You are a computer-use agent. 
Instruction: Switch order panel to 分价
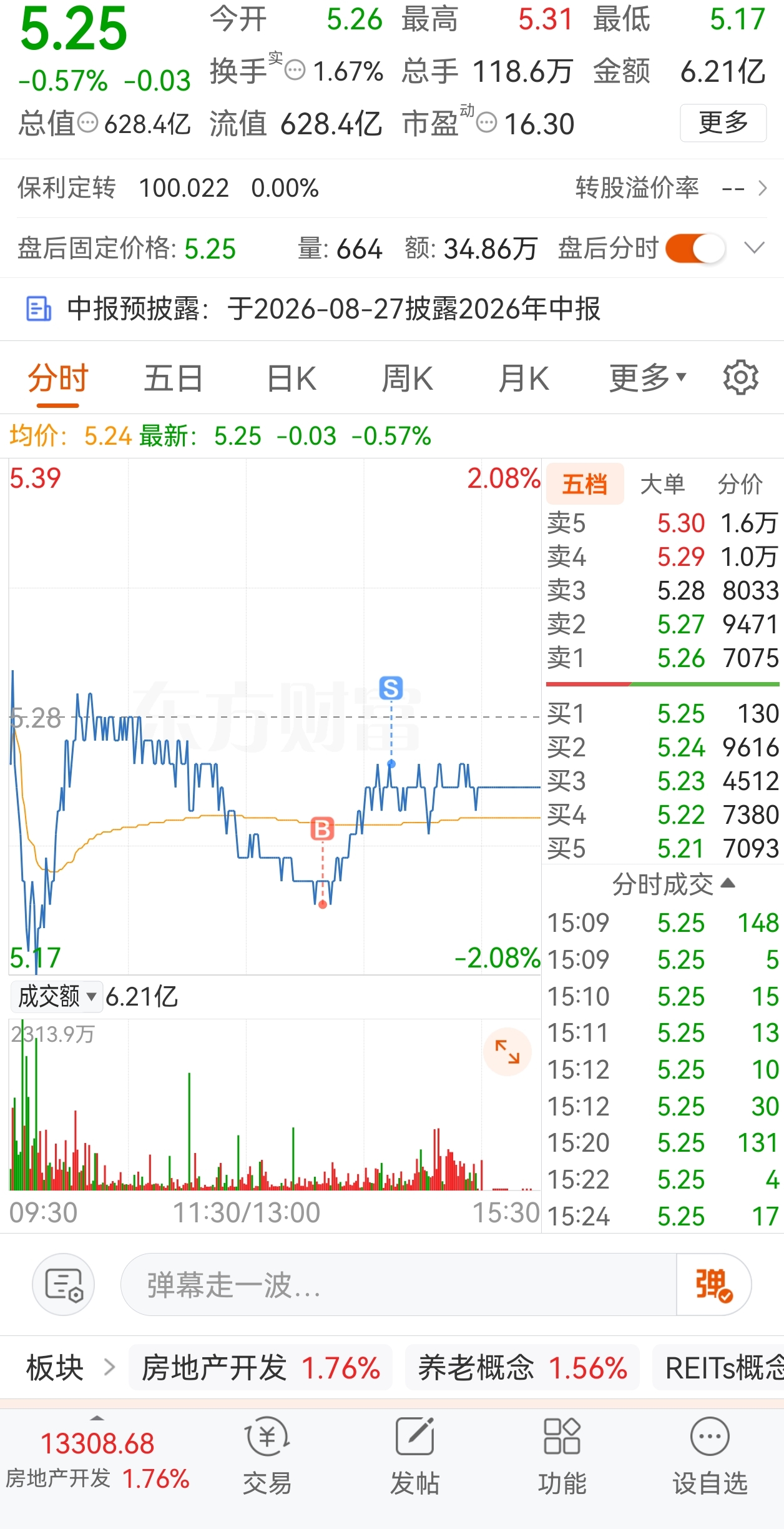[x=740, y=484]
